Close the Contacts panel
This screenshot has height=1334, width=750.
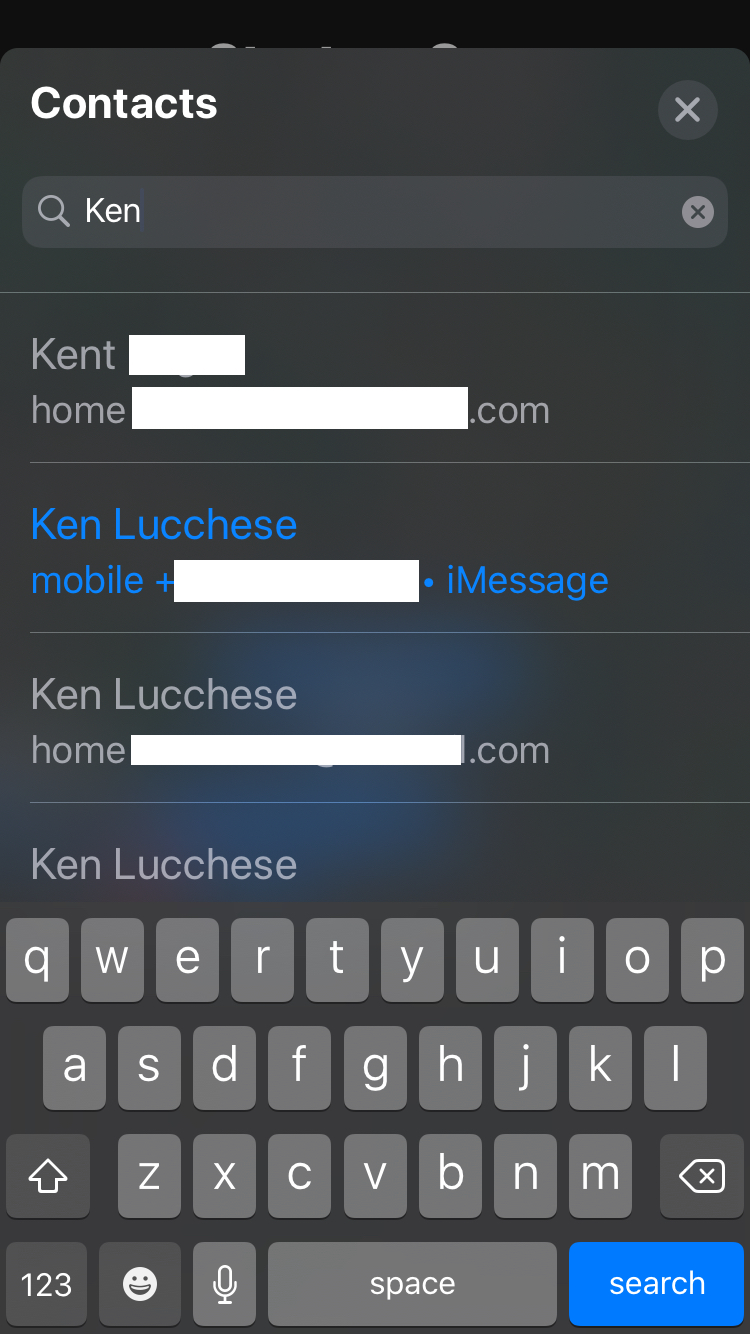click(687, 109)
